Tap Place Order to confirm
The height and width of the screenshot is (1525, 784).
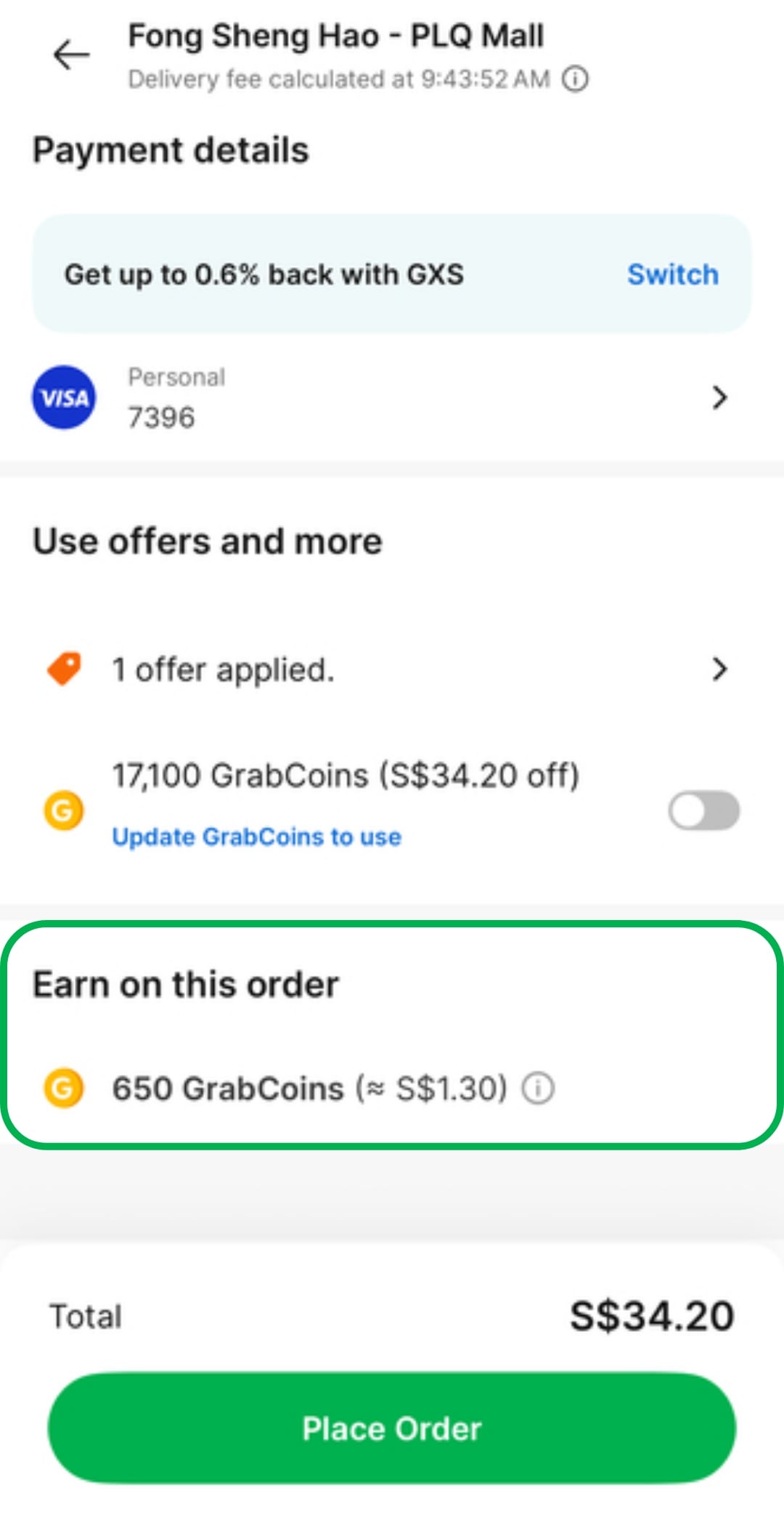[392, 1428]
